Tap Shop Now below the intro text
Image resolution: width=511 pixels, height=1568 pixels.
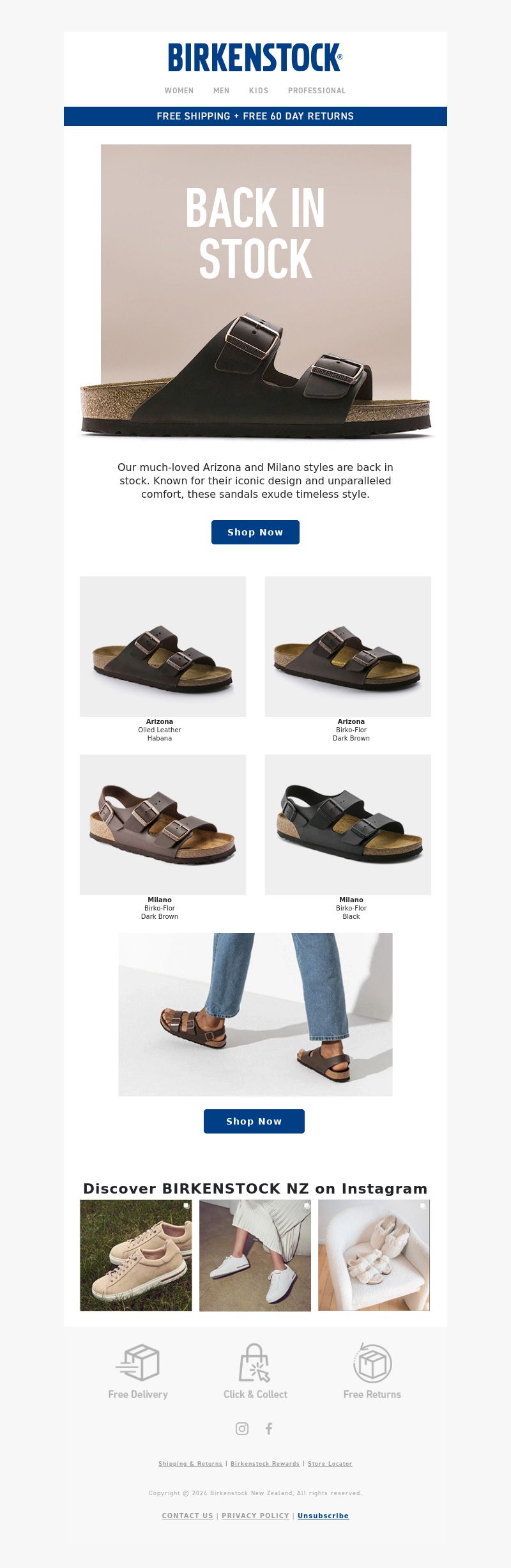(255, 532)
